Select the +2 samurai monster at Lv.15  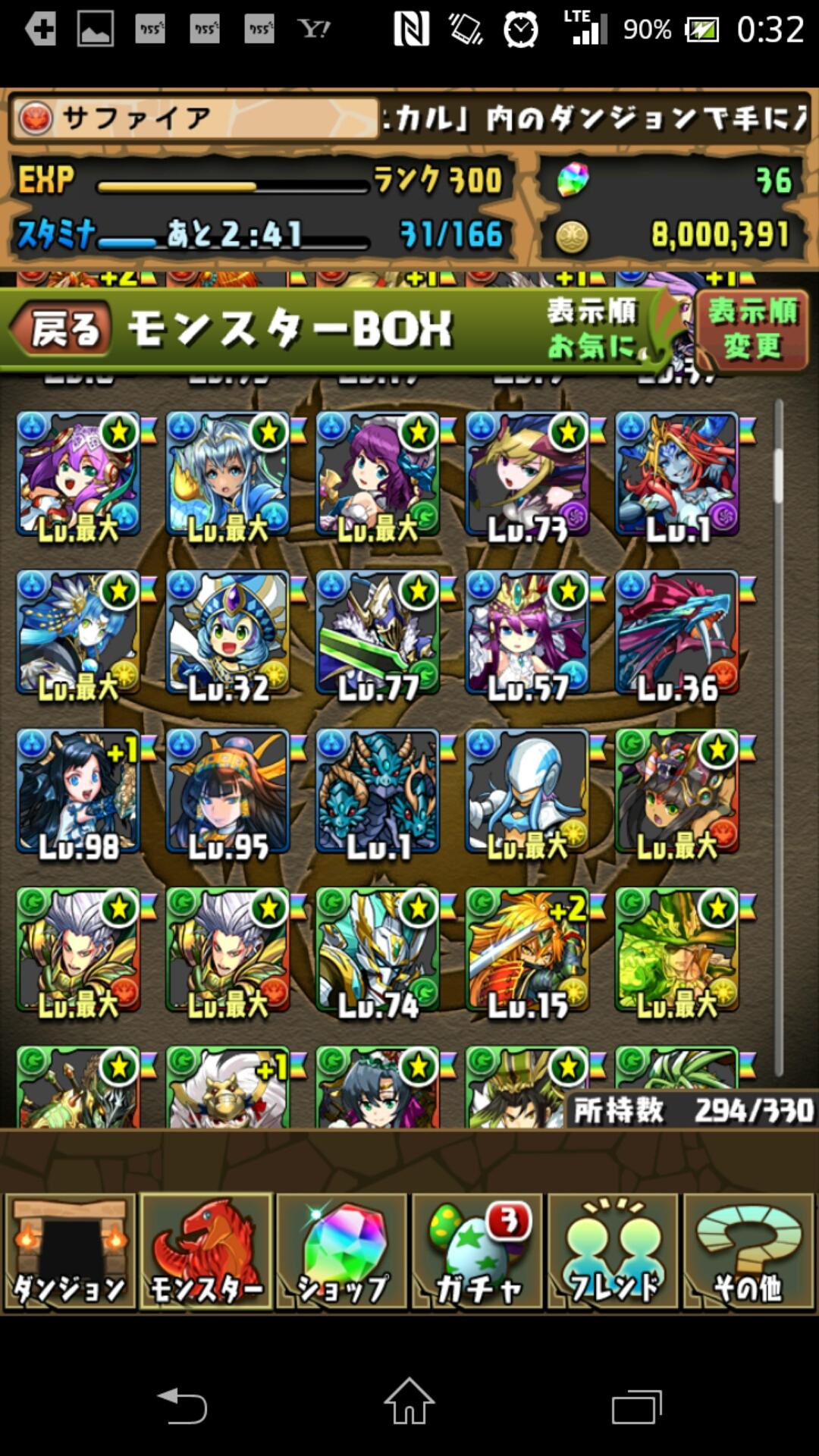pyautogui.click(x=527, y=951)
